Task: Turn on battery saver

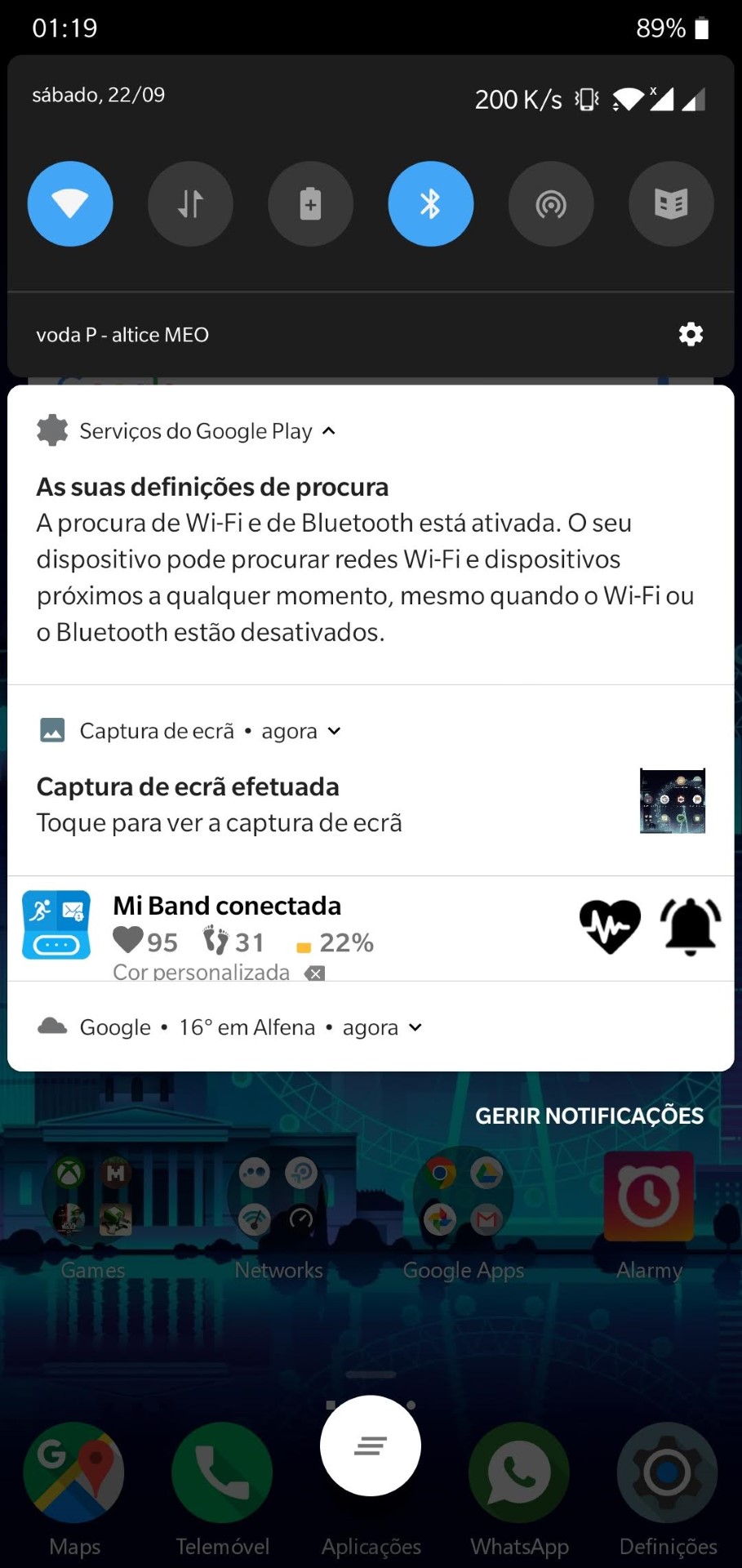Action: click(x=310, y=203)
